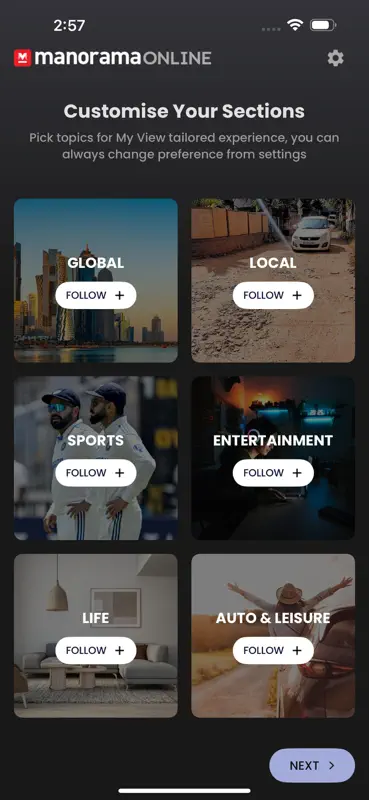
Task: Follow the Global section
Action: pos(95,295)
